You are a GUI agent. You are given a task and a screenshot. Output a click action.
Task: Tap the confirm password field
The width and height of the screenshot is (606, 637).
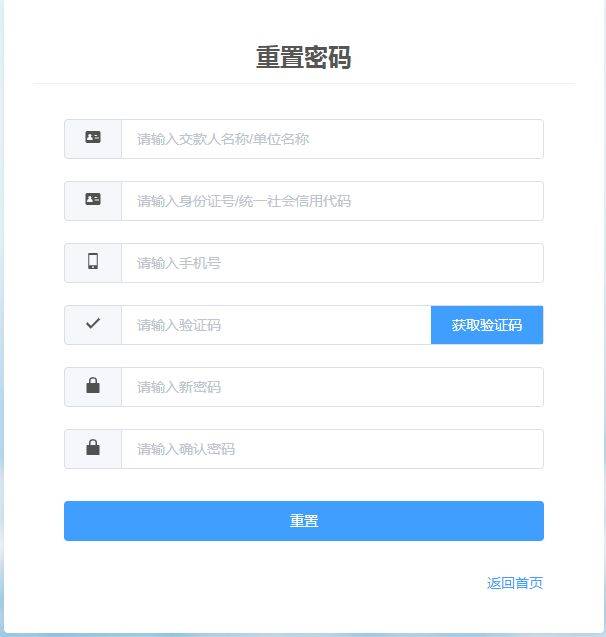(x=331, y=449)
